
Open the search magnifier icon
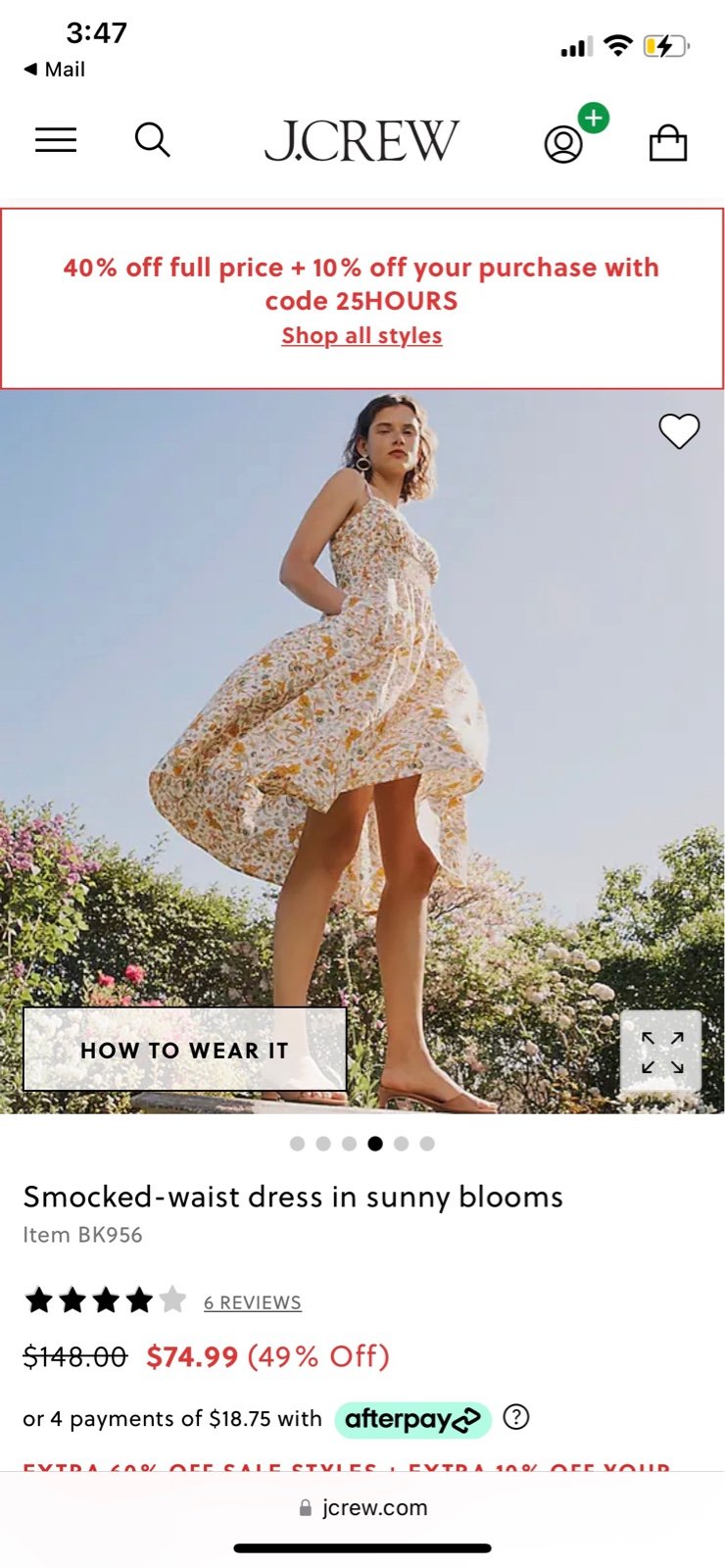coord(152,140)
